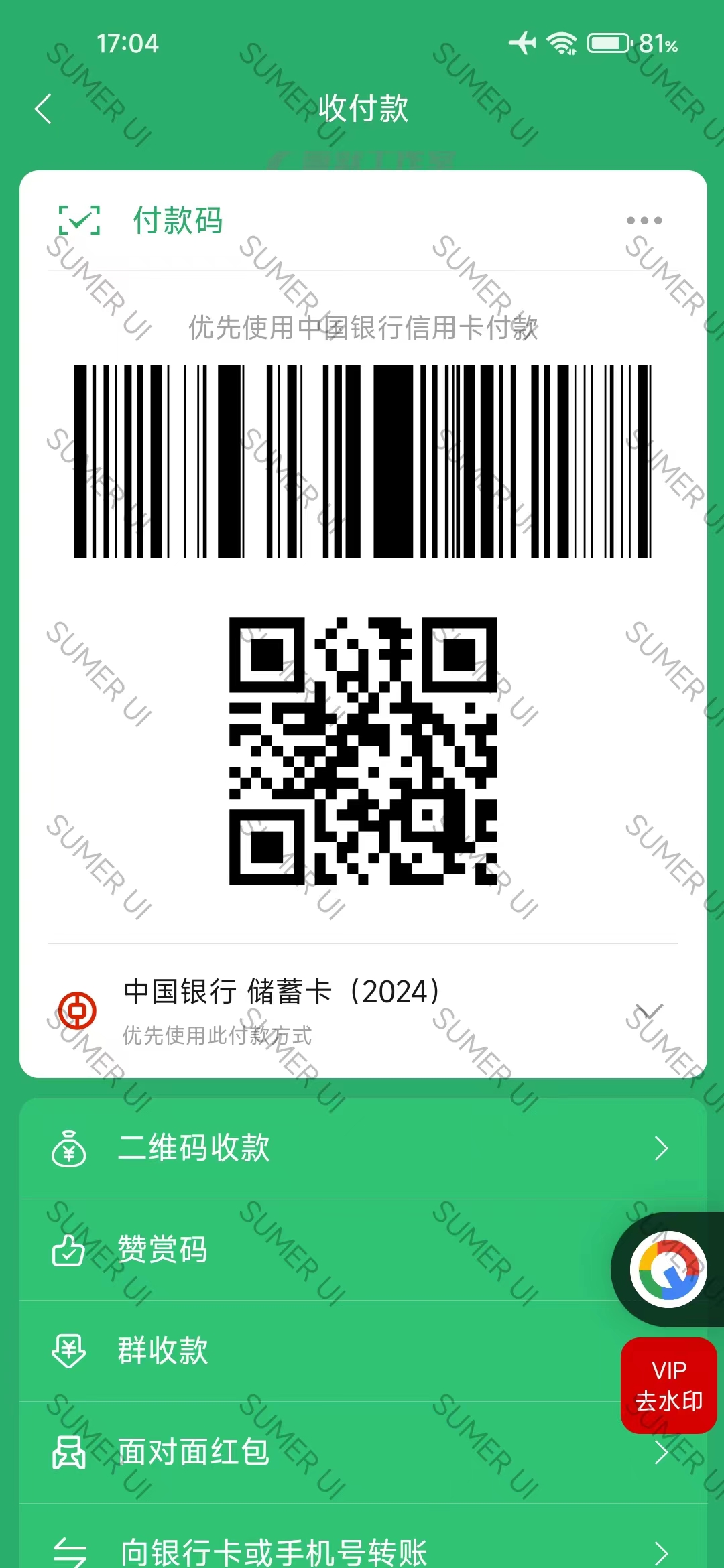
Task: Go back from 收付款 screen
Action: pos(44,109)
